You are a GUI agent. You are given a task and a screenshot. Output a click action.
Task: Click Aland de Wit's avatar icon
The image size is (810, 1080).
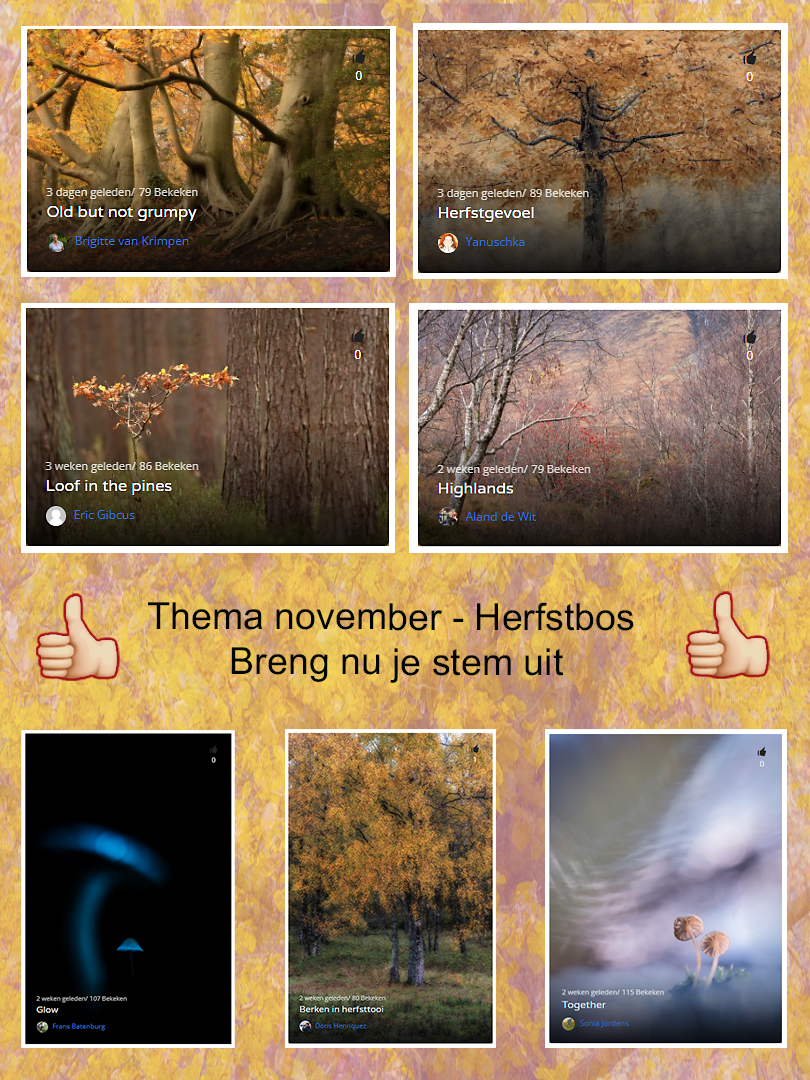[448, 517]
